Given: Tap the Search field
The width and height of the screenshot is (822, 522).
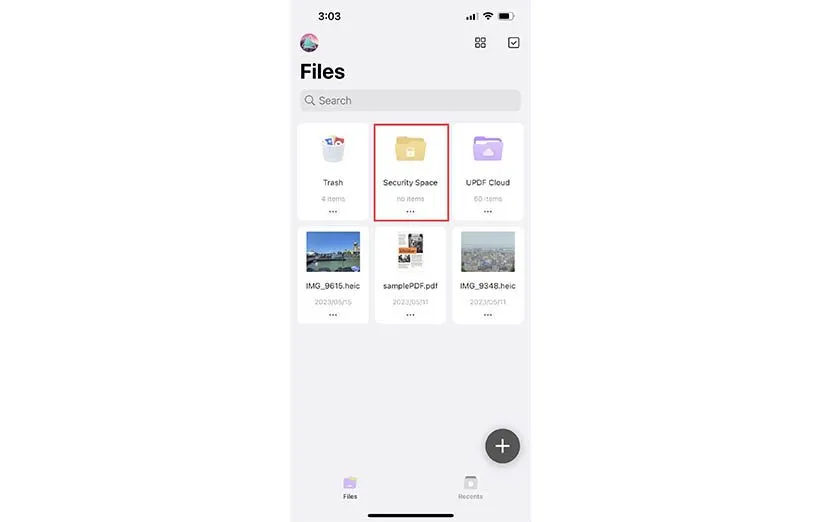Looking at the screenshot, I should point(410,100).
